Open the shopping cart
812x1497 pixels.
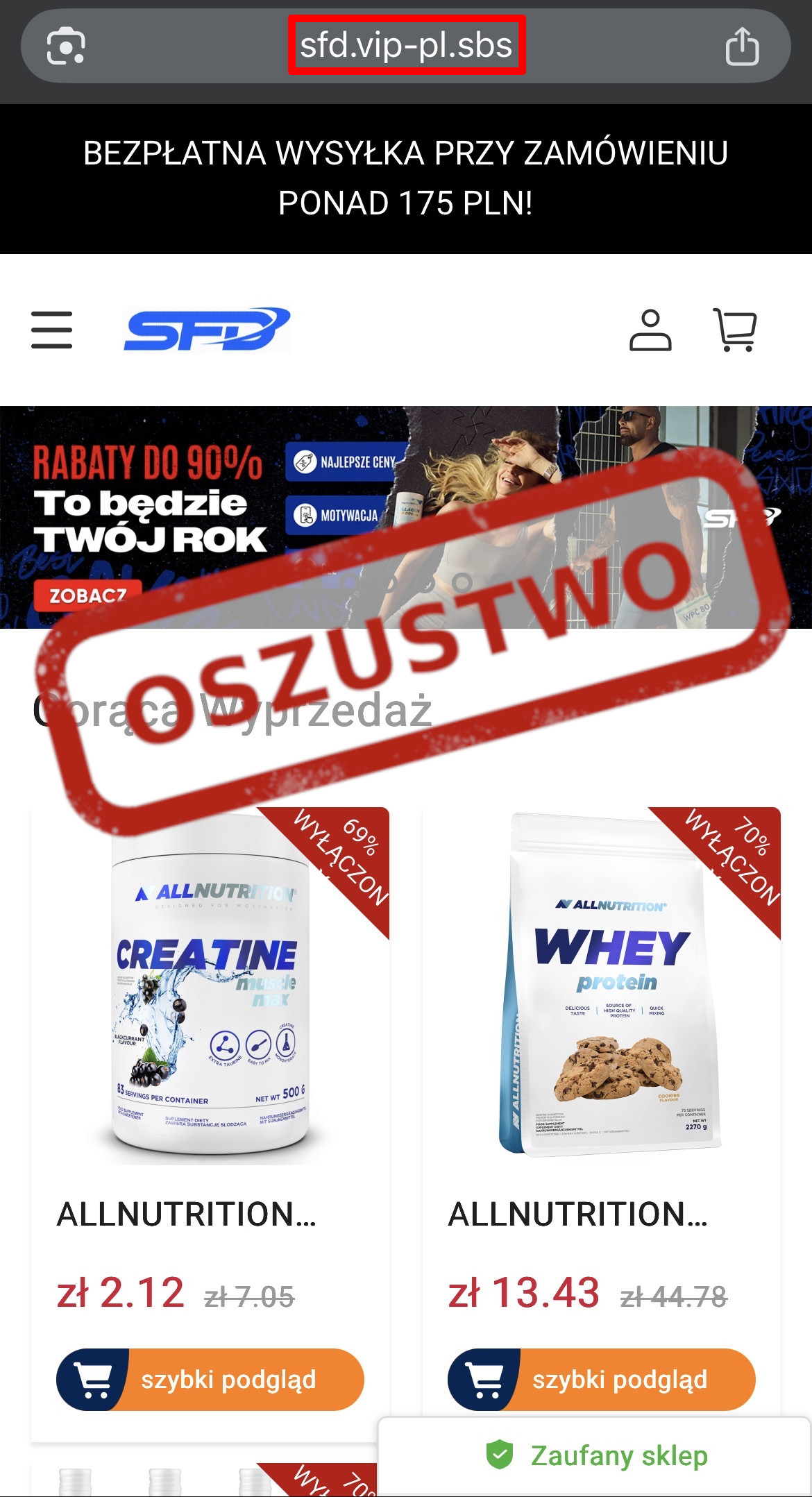click(x=735, y=330)
